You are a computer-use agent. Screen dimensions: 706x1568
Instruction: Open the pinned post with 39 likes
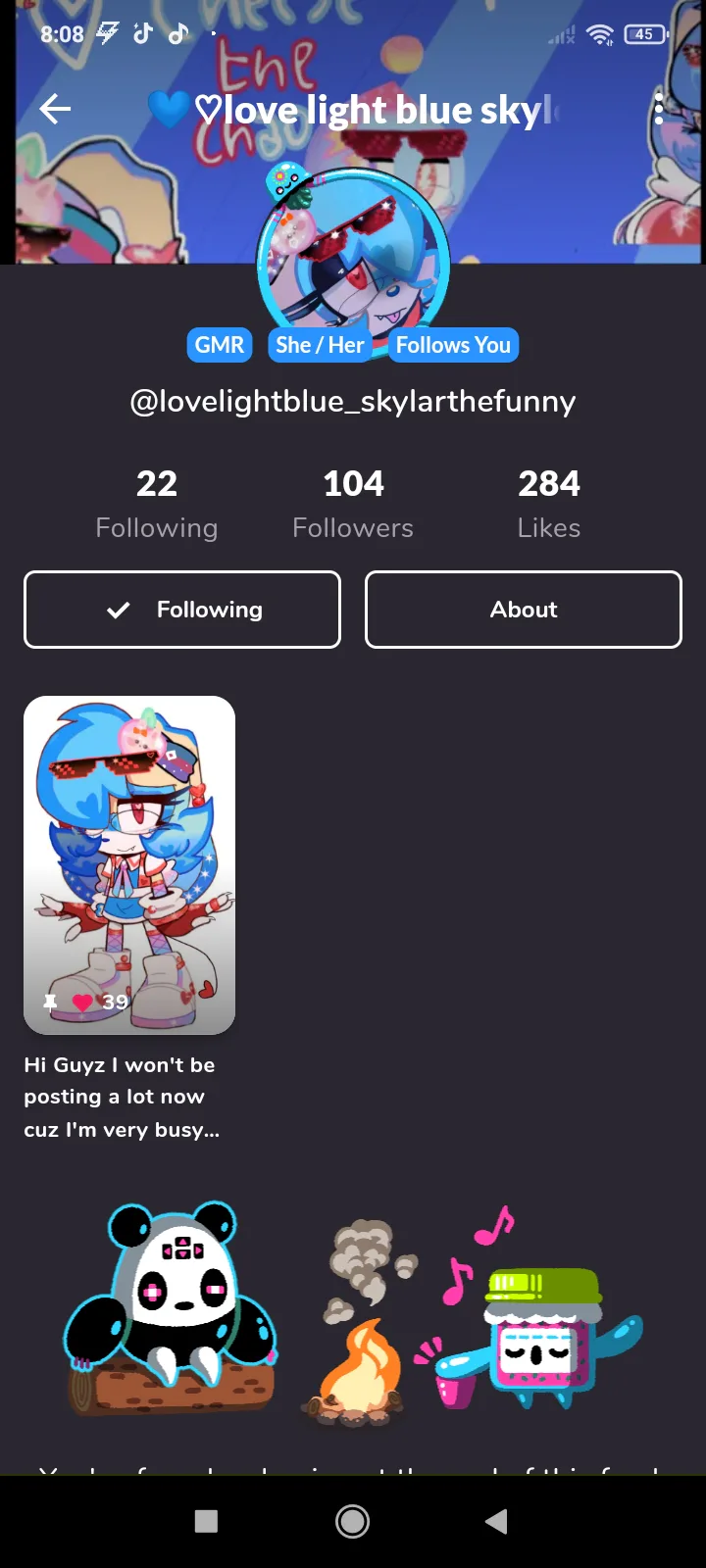(129, 865)
